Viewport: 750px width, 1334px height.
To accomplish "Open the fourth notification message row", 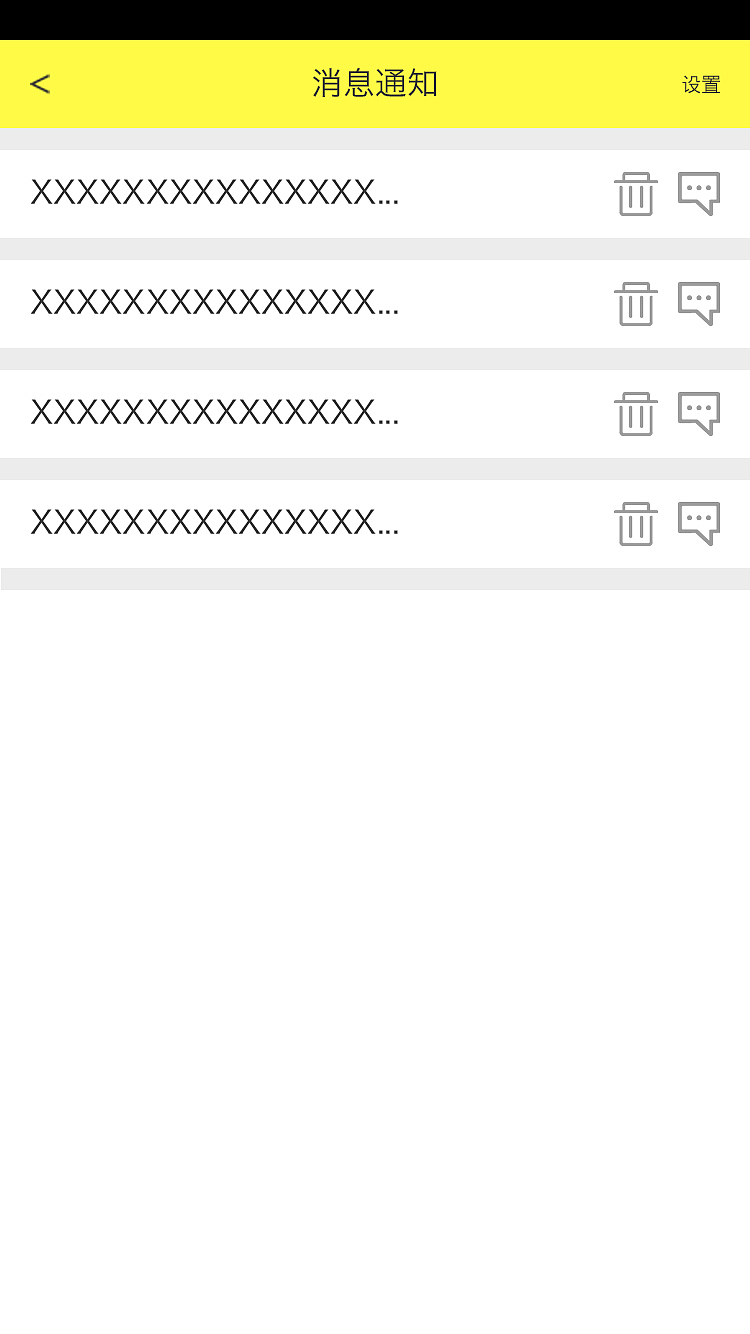I will pos(375,524).
